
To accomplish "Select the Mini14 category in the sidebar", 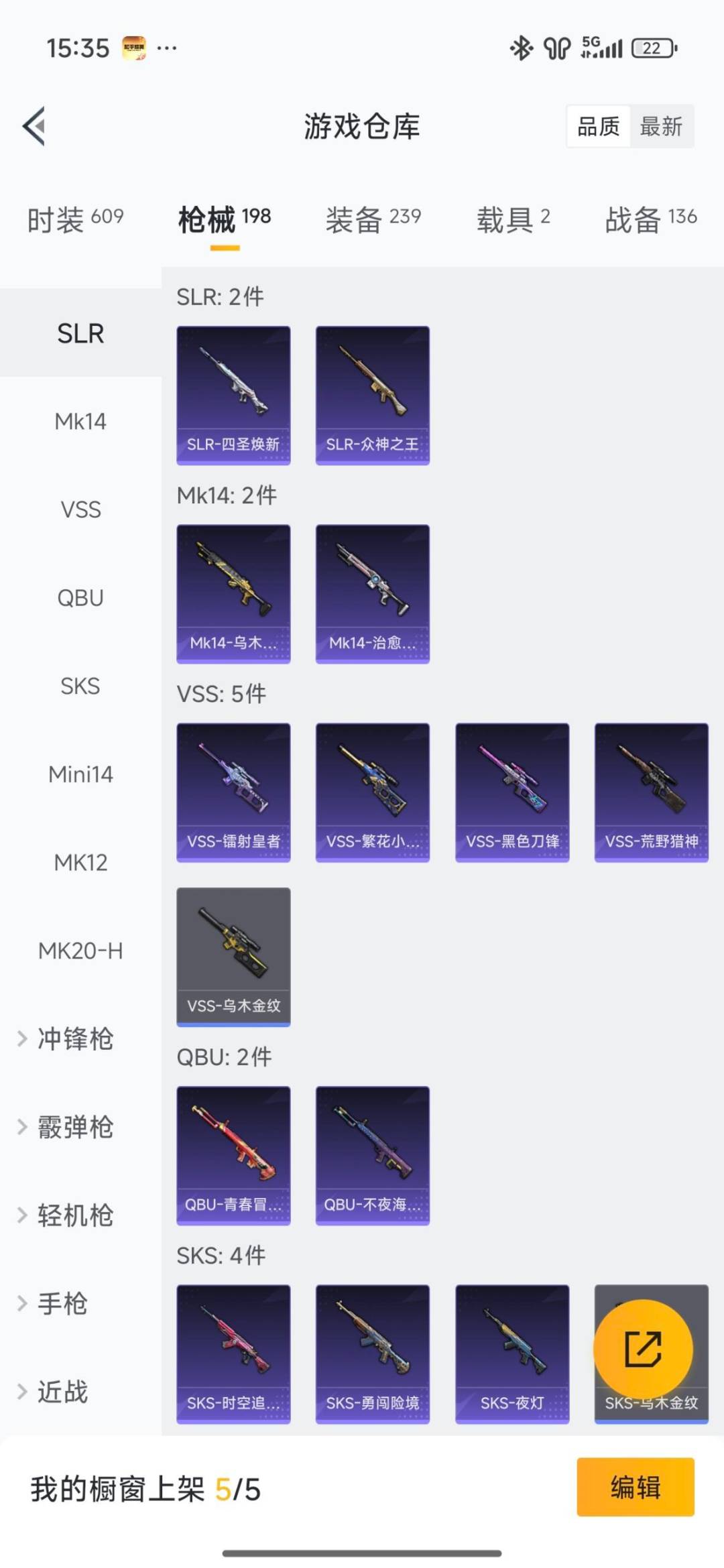I will pos(80,775).
